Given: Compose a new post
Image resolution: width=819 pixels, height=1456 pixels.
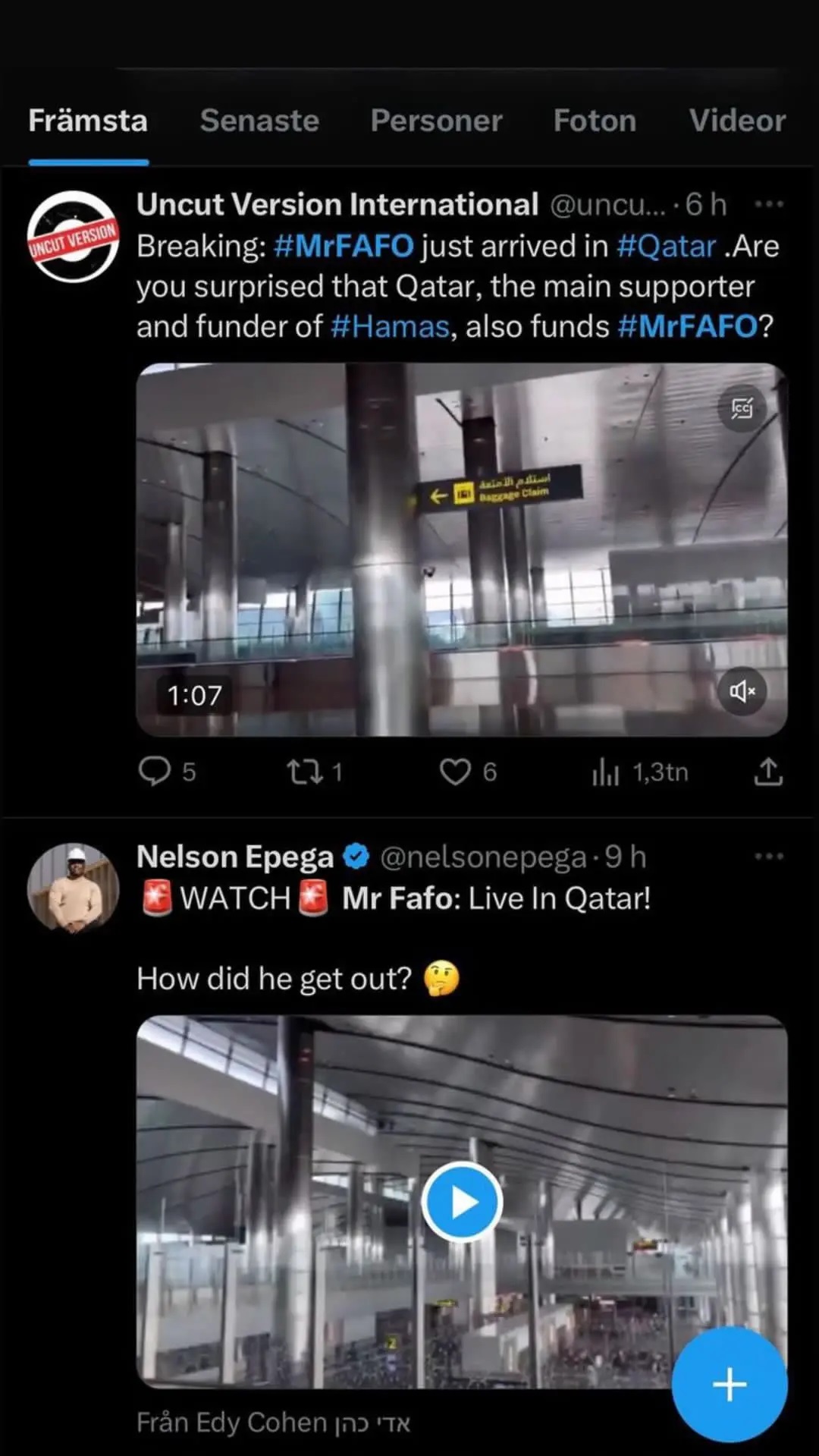Looking at the screenshot, I should pyautogui.click(x=730, y=1384).
